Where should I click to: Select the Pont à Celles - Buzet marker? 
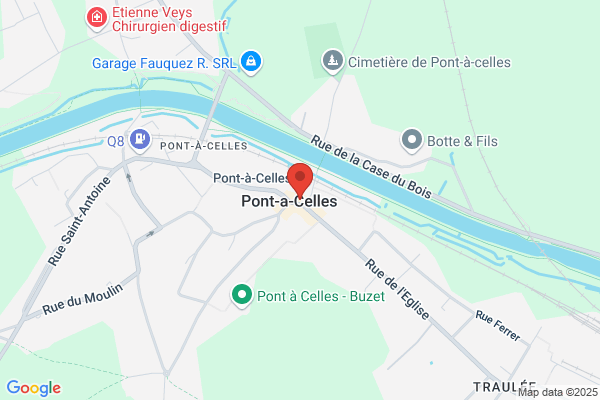[242, 296]
